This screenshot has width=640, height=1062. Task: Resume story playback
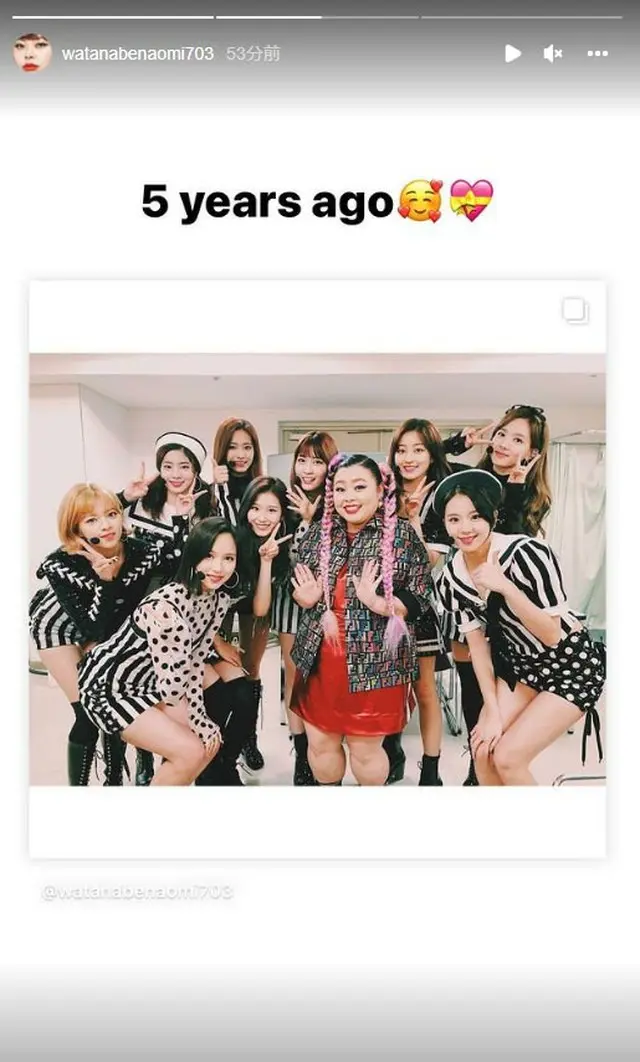click(x=512, y=54)
